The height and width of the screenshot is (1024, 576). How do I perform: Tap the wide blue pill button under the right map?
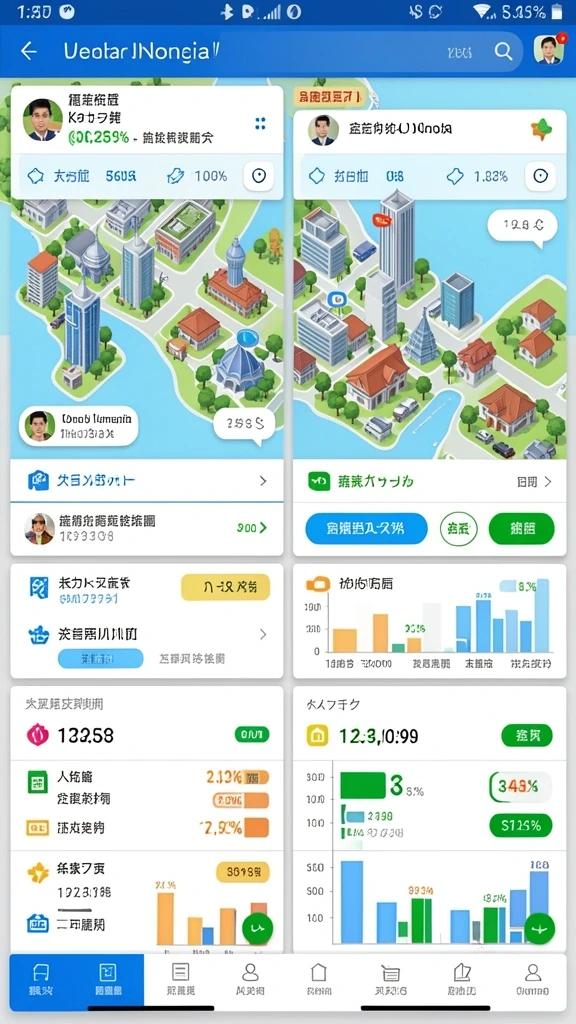[x=366, y=528]
